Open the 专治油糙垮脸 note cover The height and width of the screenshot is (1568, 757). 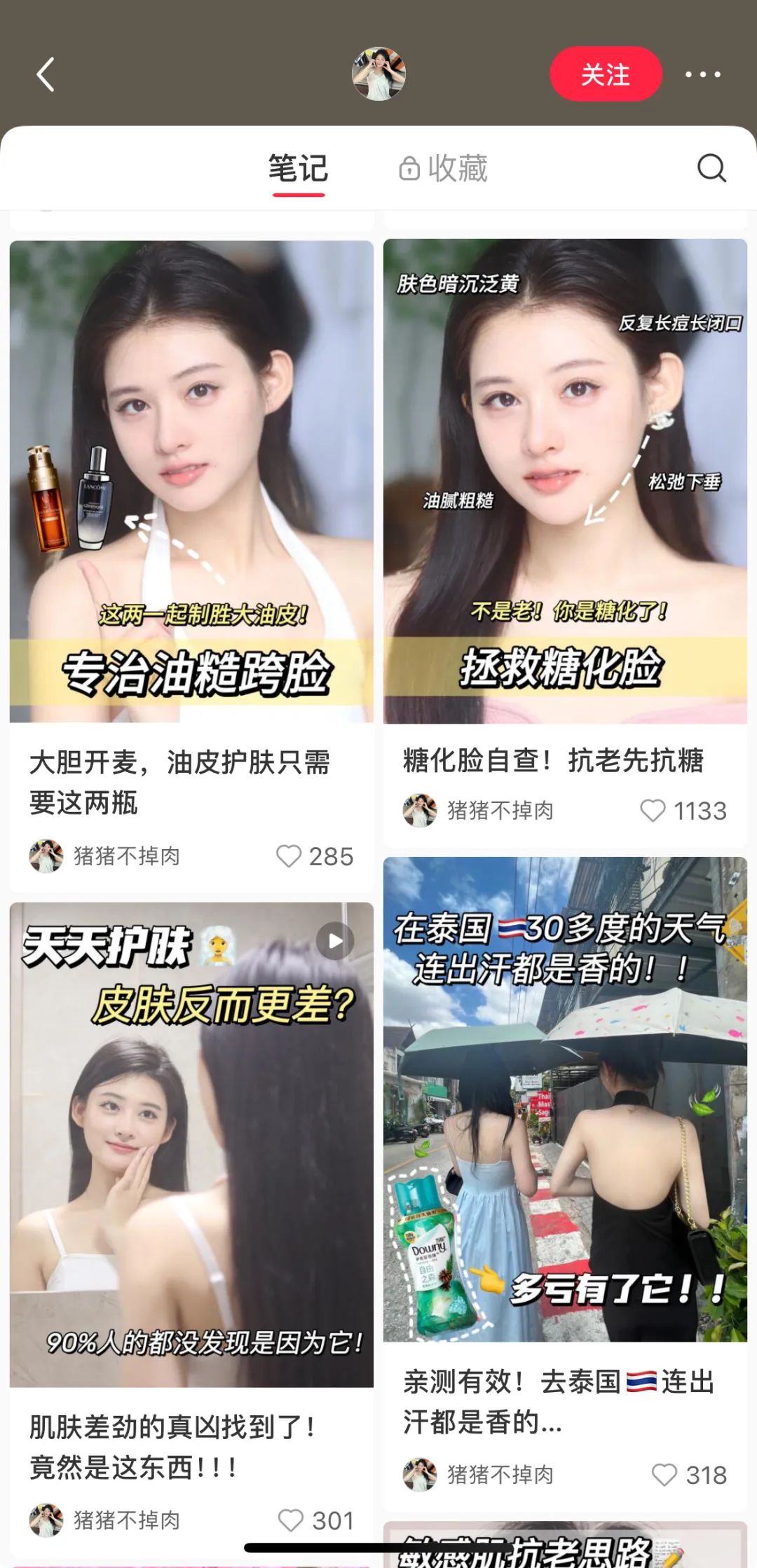[191, 481]
